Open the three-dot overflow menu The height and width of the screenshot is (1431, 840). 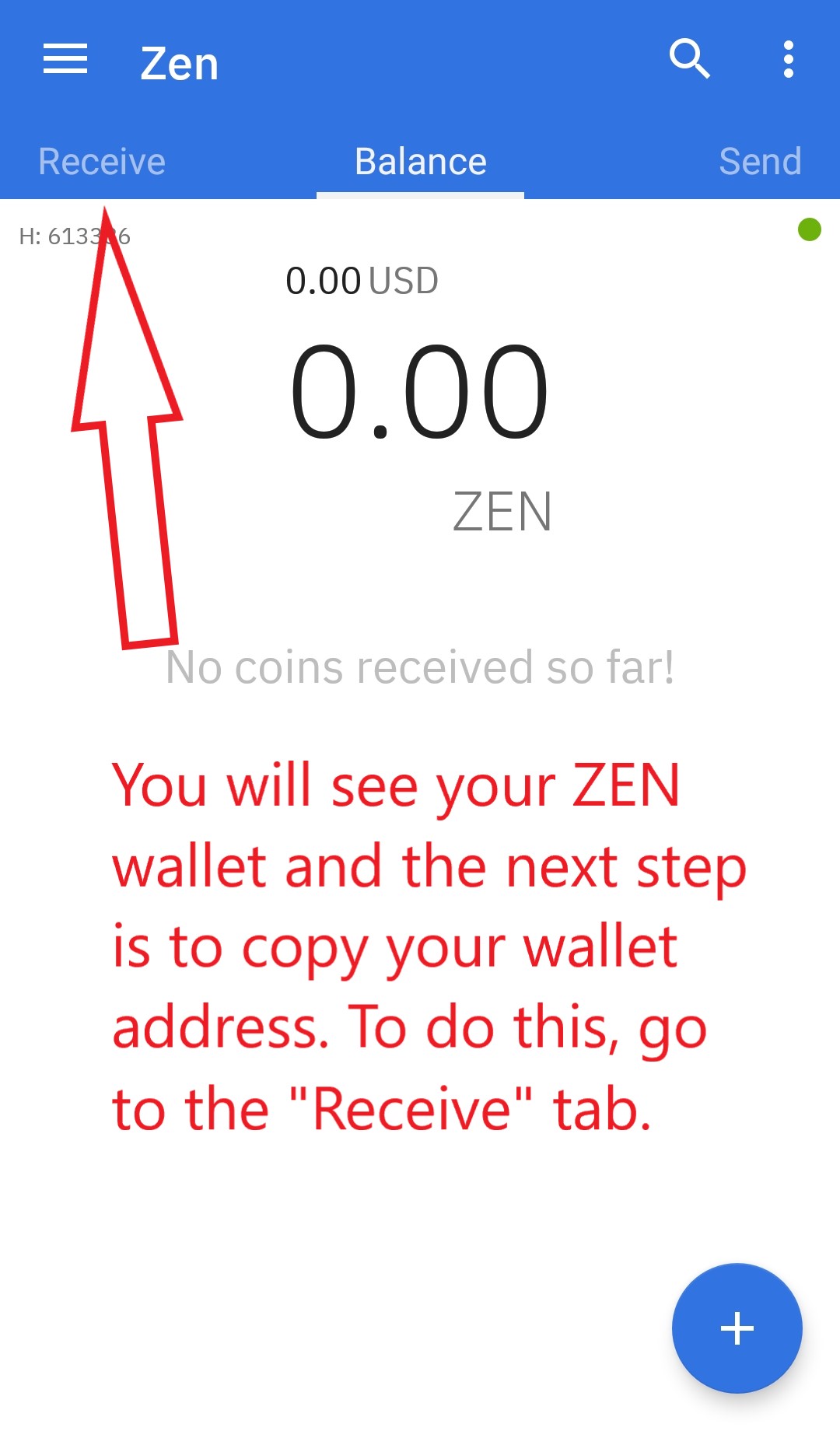788,60
